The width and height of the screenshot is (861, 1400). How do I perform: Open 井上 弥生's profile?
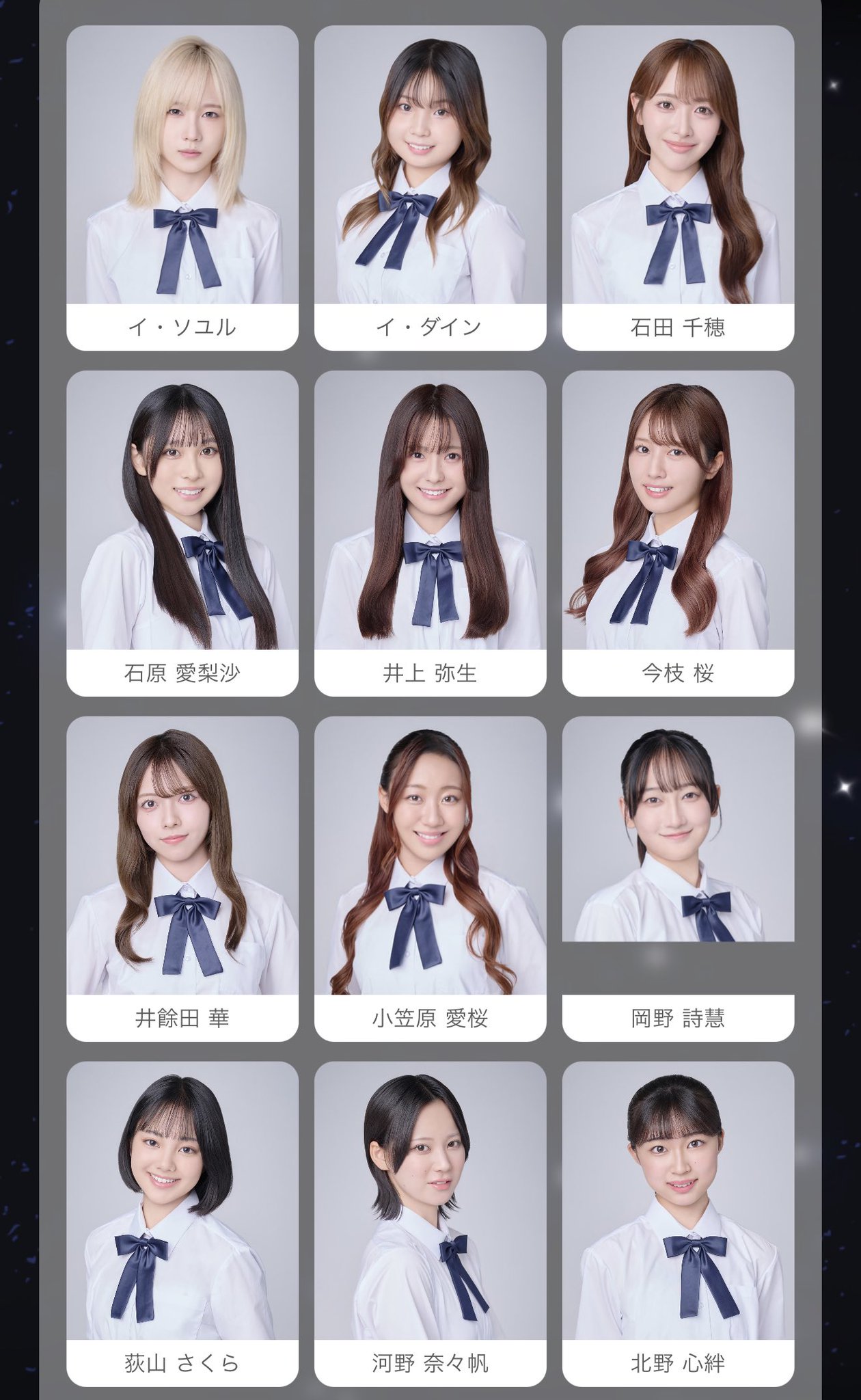(430, 533)
